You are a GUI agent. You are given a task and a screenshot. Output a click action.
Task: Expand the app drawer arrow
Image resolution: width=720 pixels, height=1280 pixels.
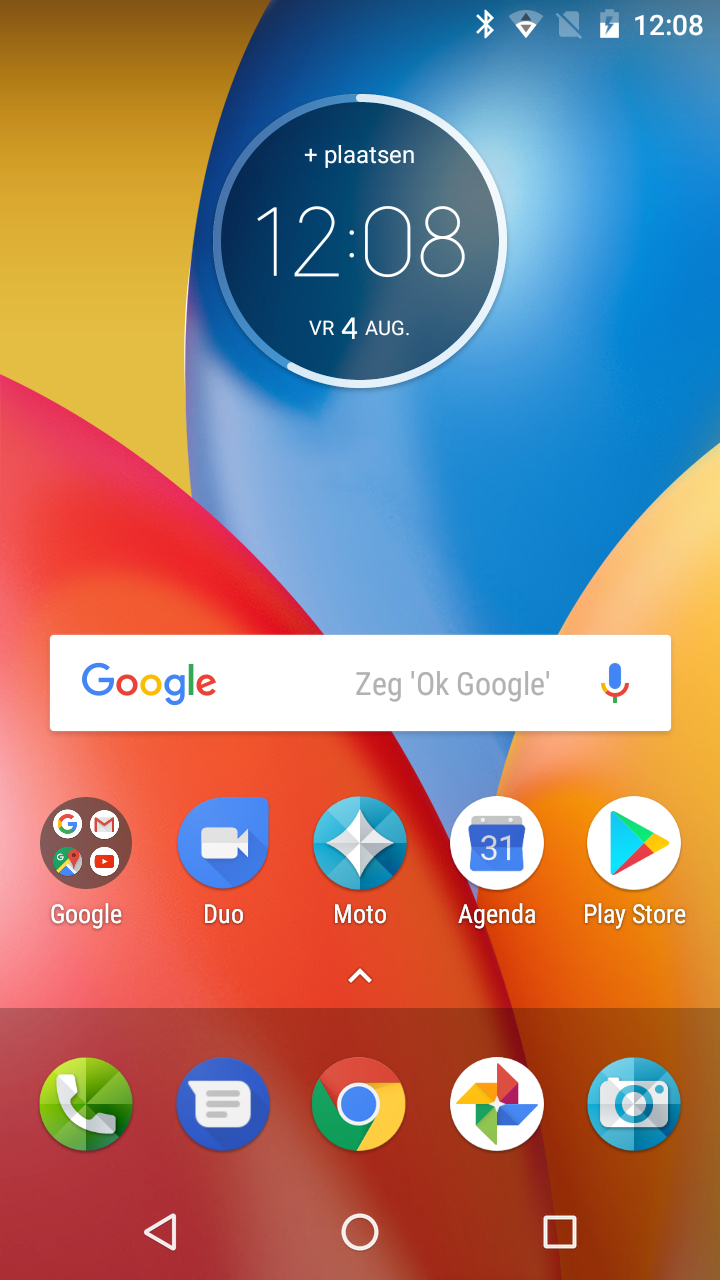[360, 976]
